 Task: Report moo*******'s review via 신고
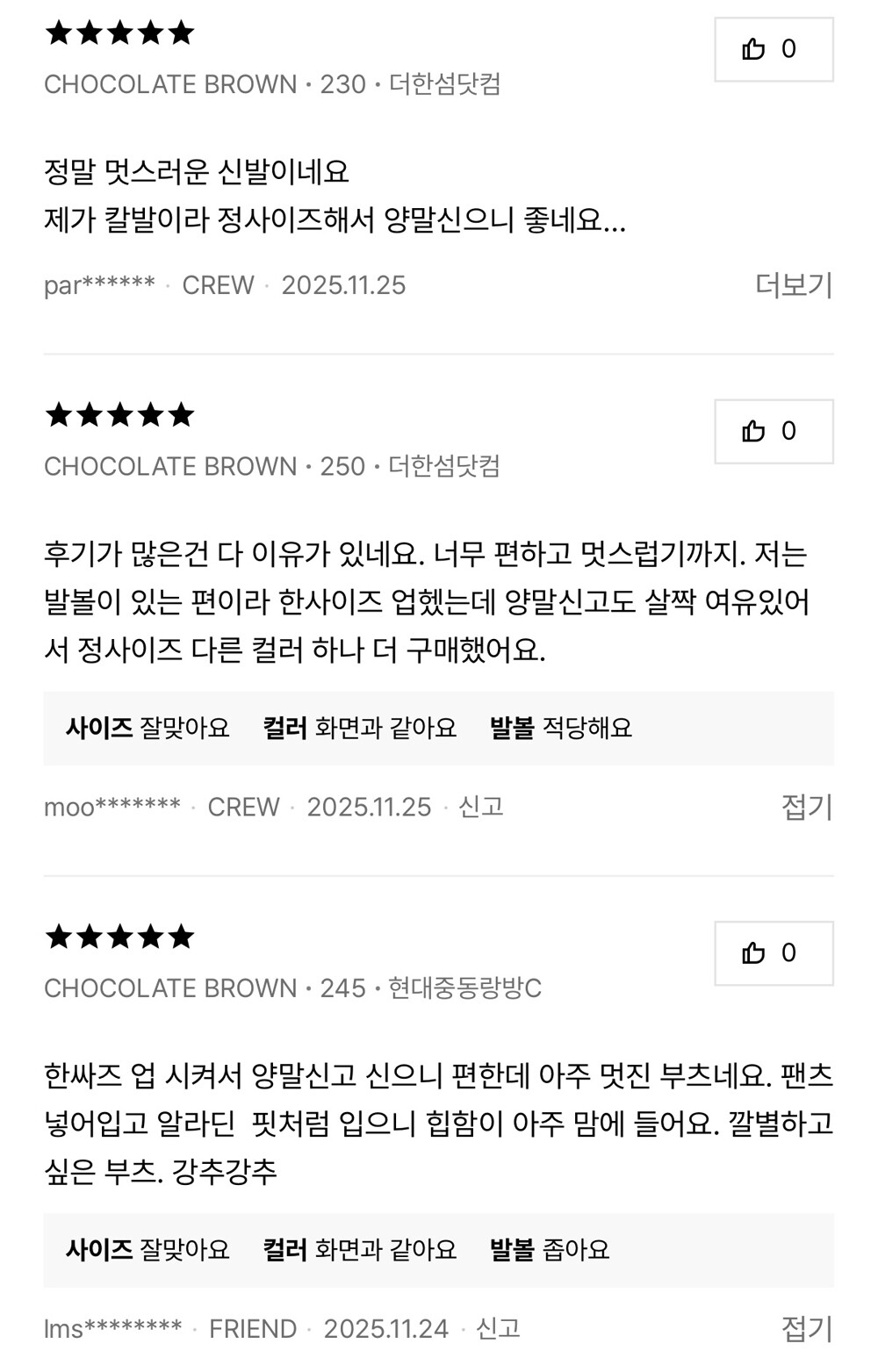(x=481, y=807)
